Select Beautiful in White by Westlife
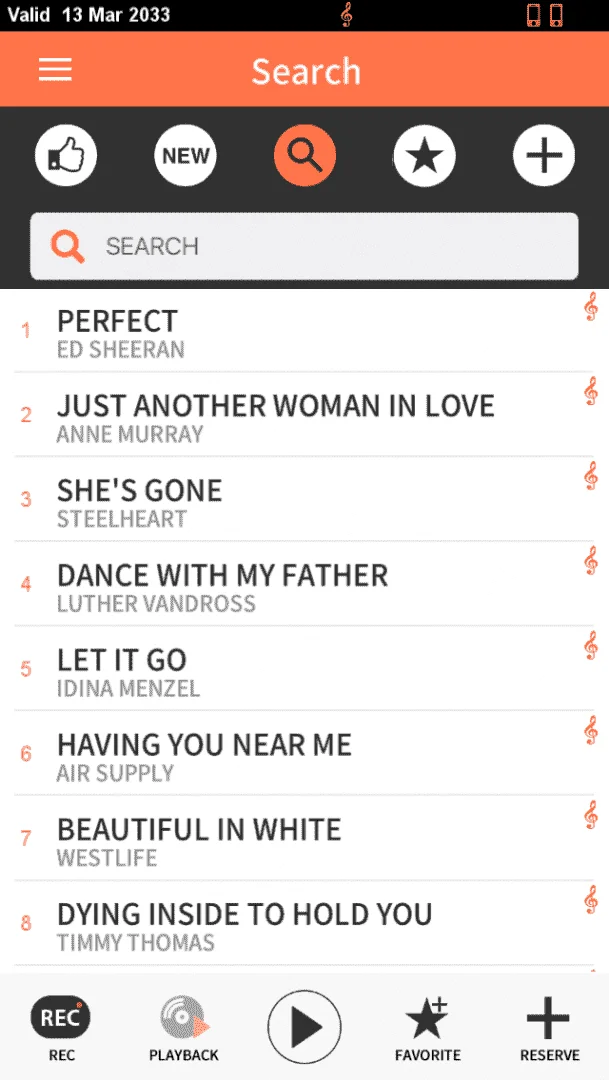Image resolution: width=609 pixels, height=1080 pixels. coord(304,839)
